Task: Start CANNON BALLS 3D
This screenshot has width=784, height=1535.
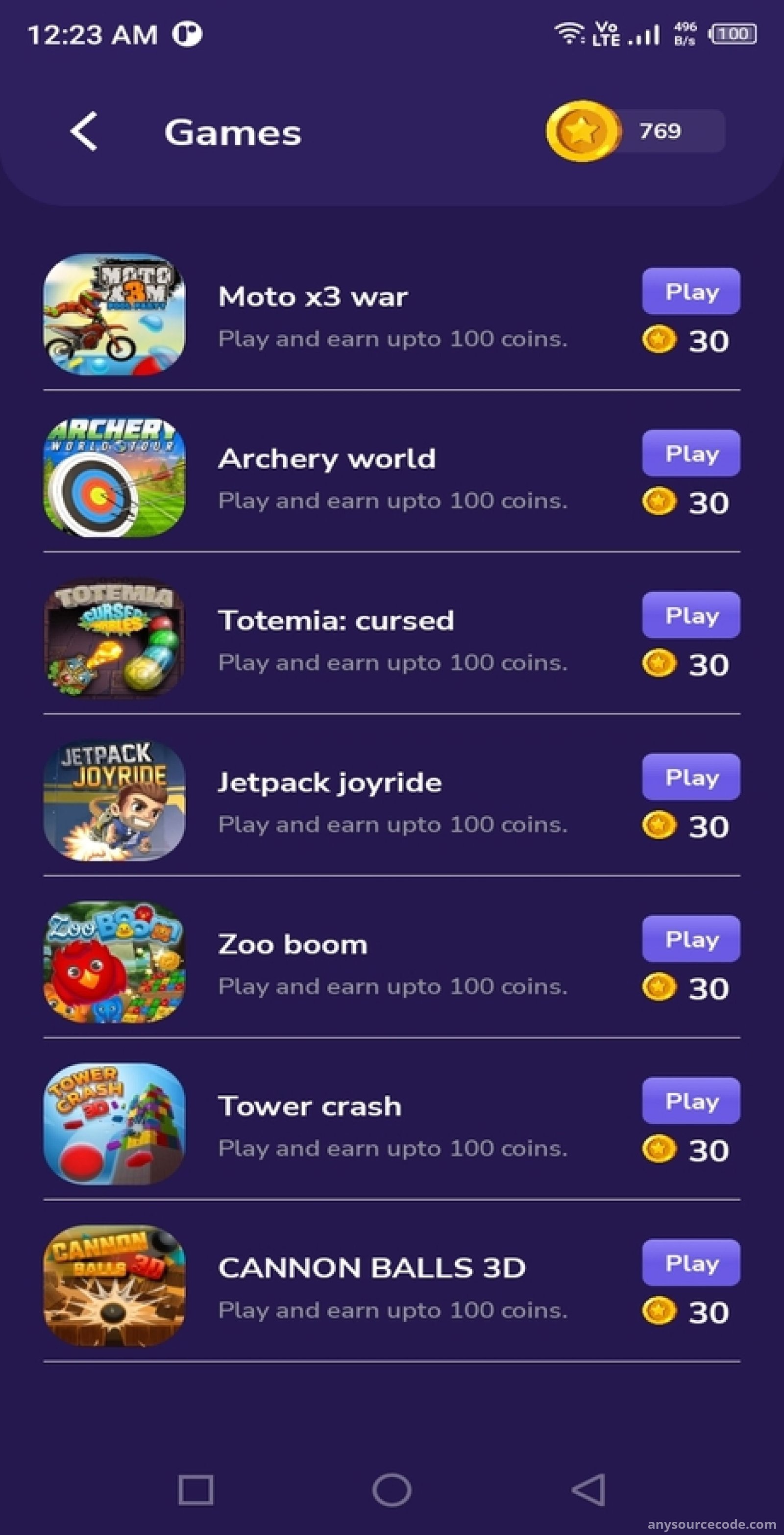Action: pos(691,1263)
